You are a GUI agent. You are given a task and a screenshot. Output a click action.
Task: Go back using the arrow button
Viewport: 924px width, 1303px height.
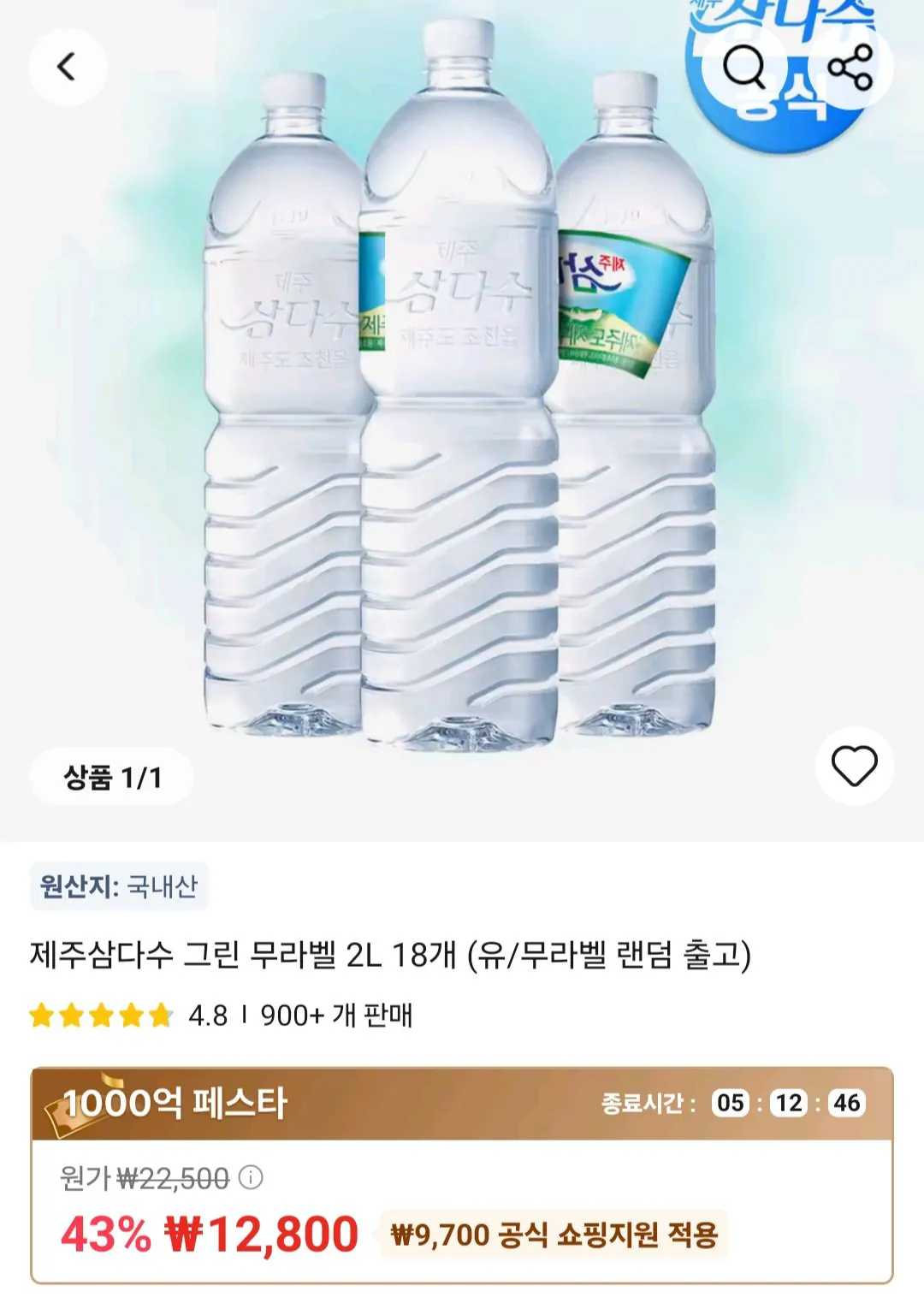68,64
